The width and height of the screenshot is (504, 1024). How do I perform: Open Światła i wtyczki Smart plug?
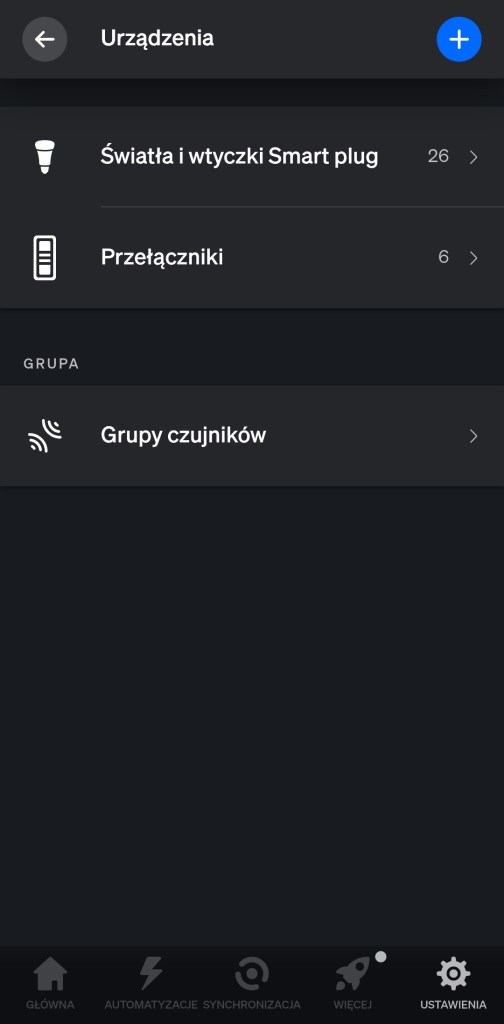coord(252,157)
